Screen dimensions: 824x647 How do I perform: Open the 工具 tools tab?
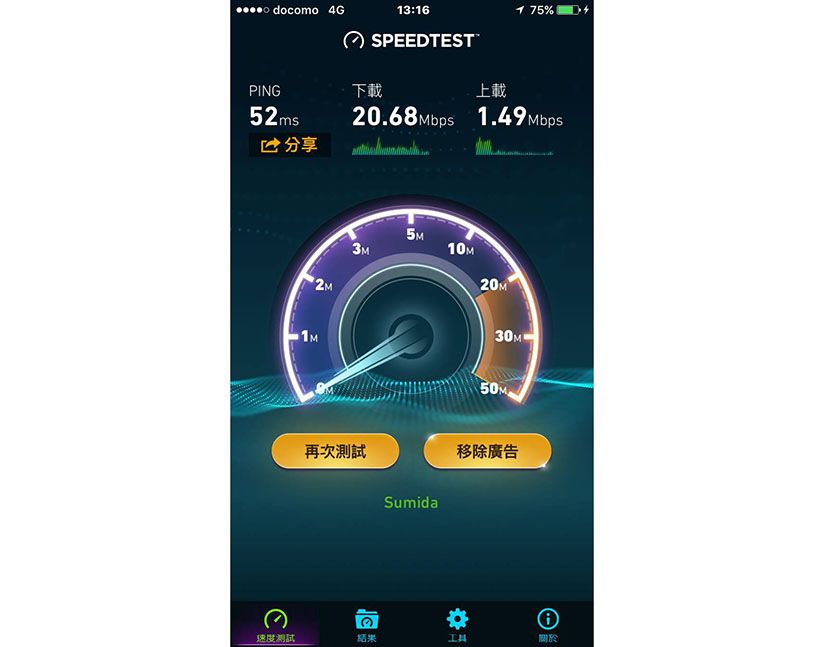(x=457, y=625)
